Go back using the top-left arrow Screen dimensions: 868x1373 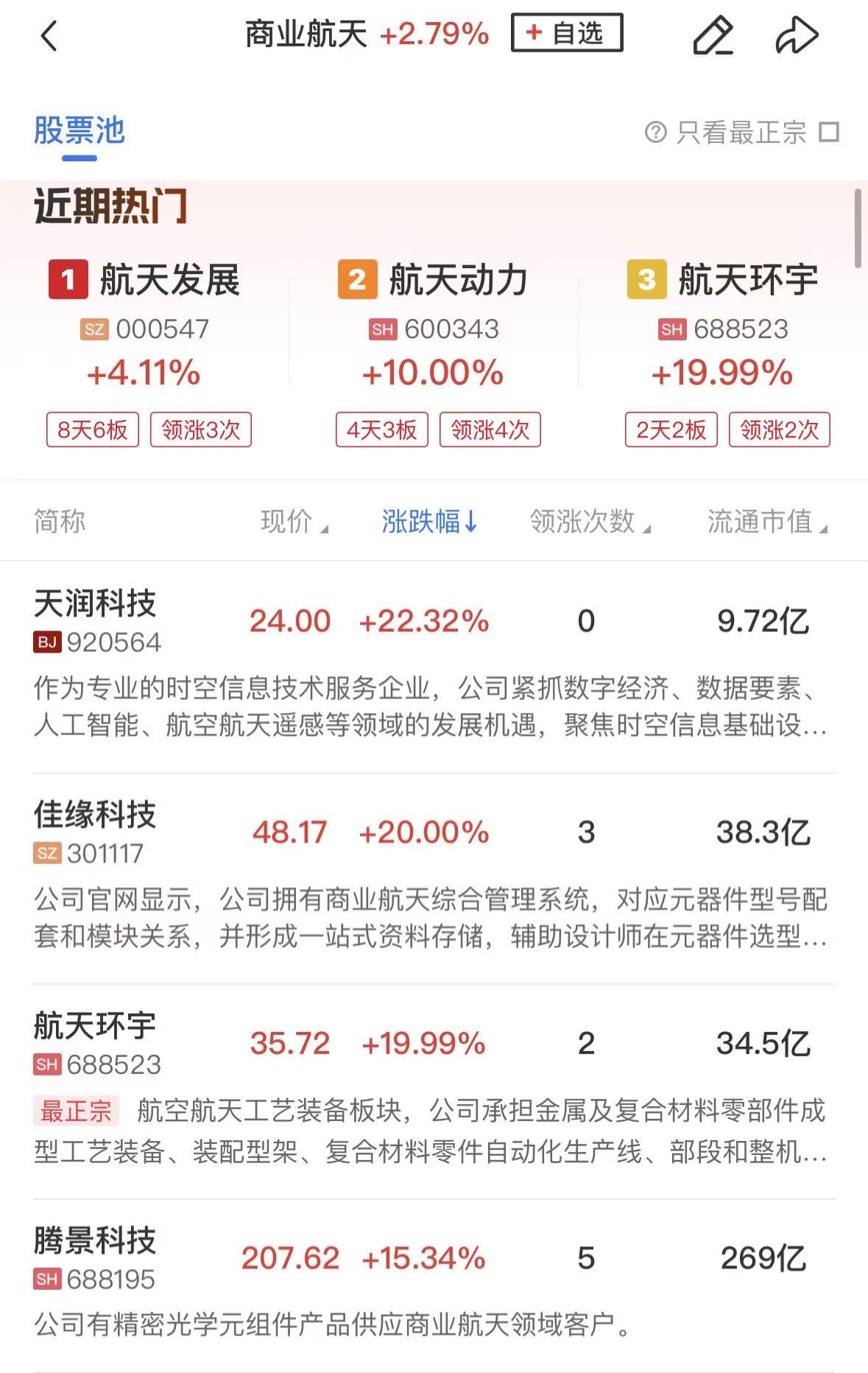pos(49,35)
